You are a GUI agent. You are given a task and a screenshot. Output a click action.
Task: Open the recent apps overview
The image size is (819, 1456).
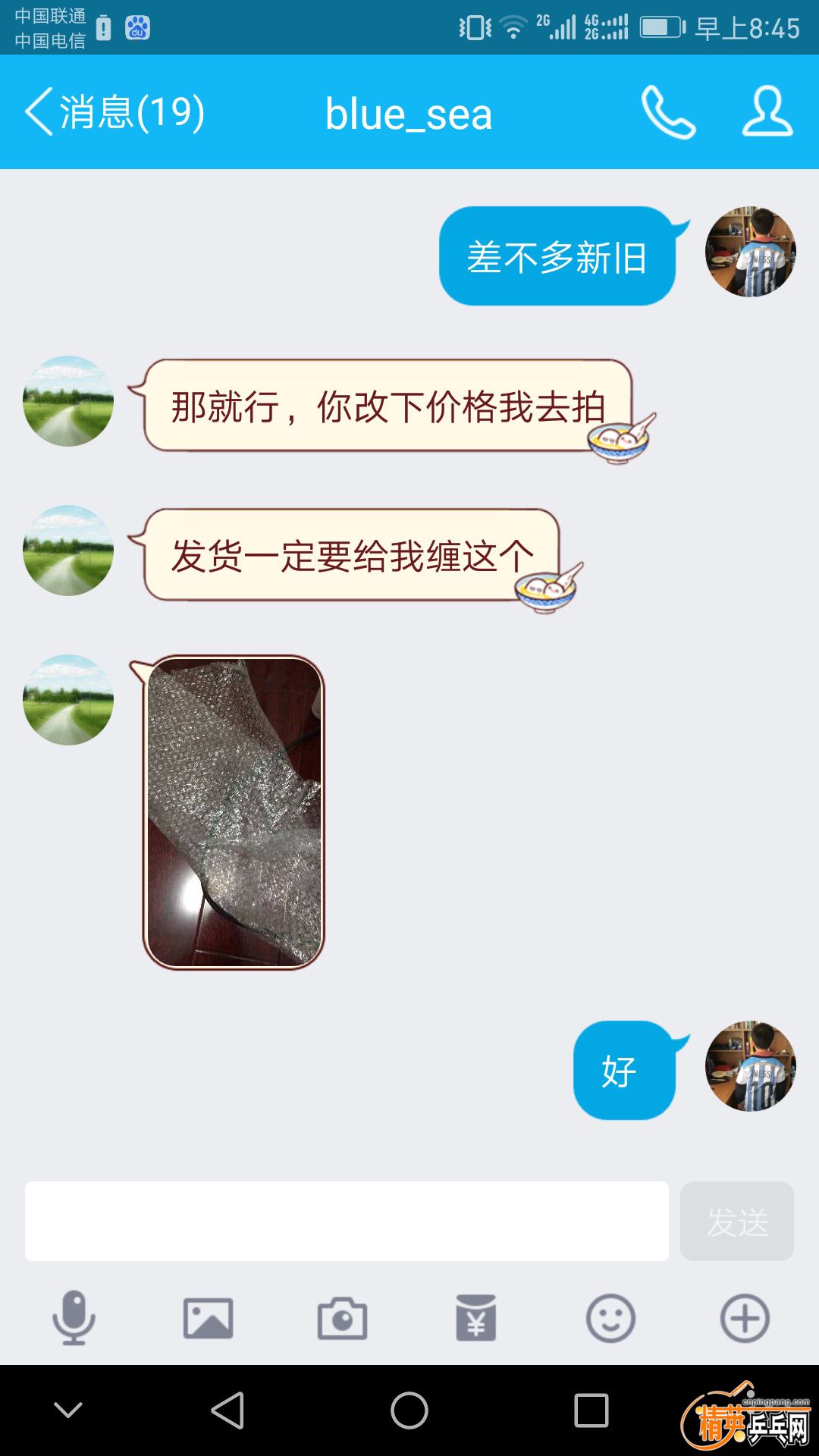pyautogui.click(x=591, y=1410)
